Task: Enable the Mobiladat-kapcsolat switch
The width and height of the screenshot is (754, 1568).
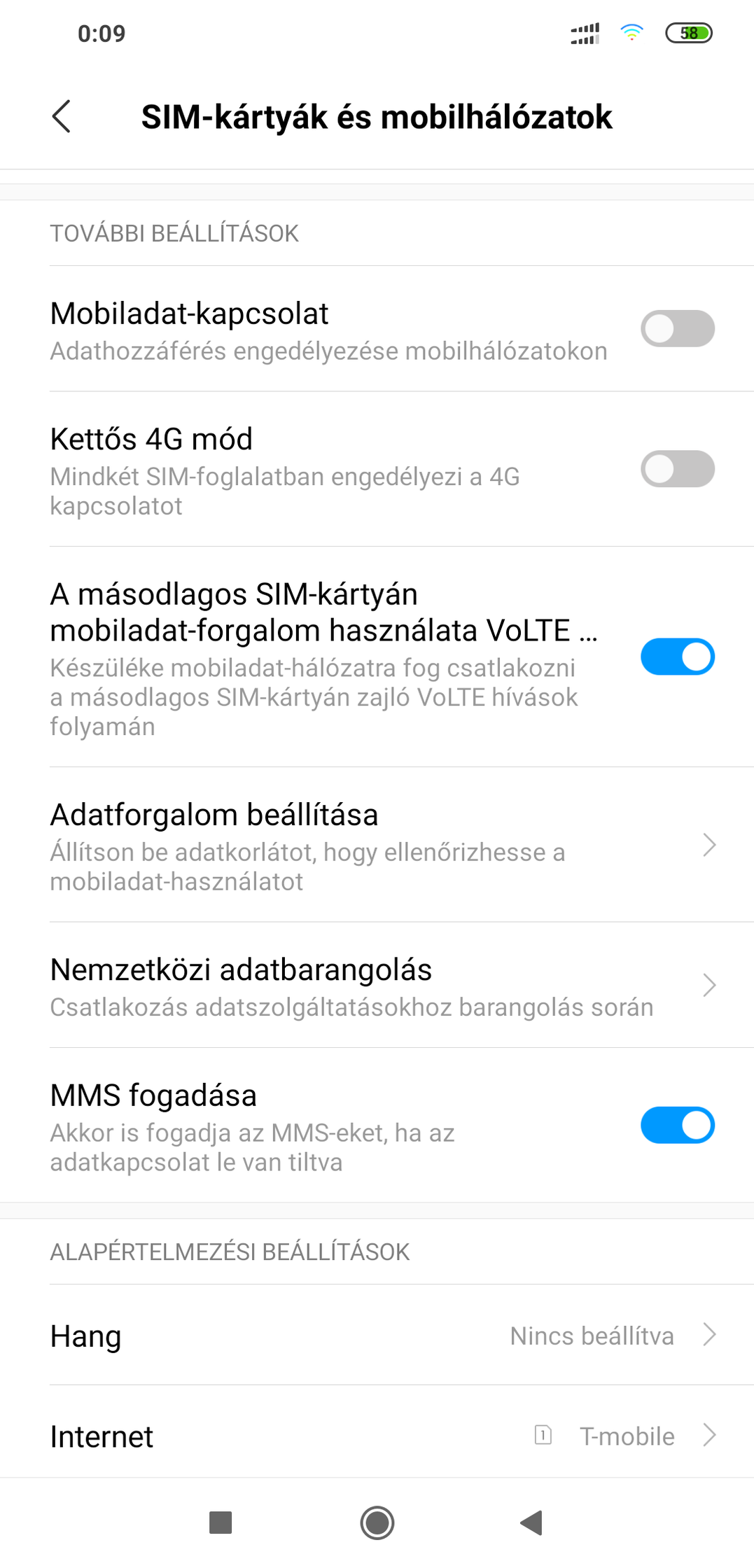Action: (677, 328)
